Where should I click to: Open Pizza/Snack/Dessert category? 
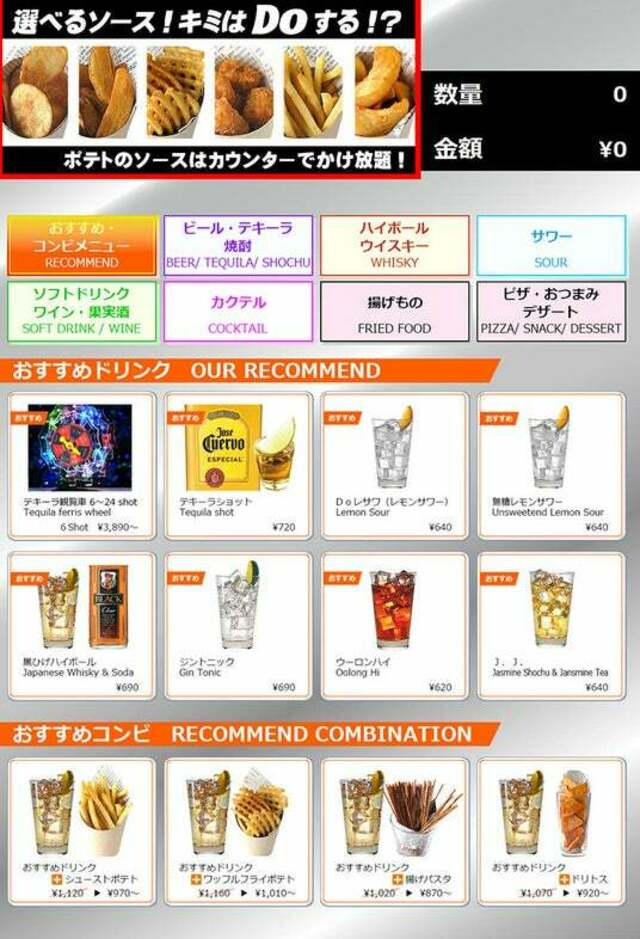coord(550,311)
